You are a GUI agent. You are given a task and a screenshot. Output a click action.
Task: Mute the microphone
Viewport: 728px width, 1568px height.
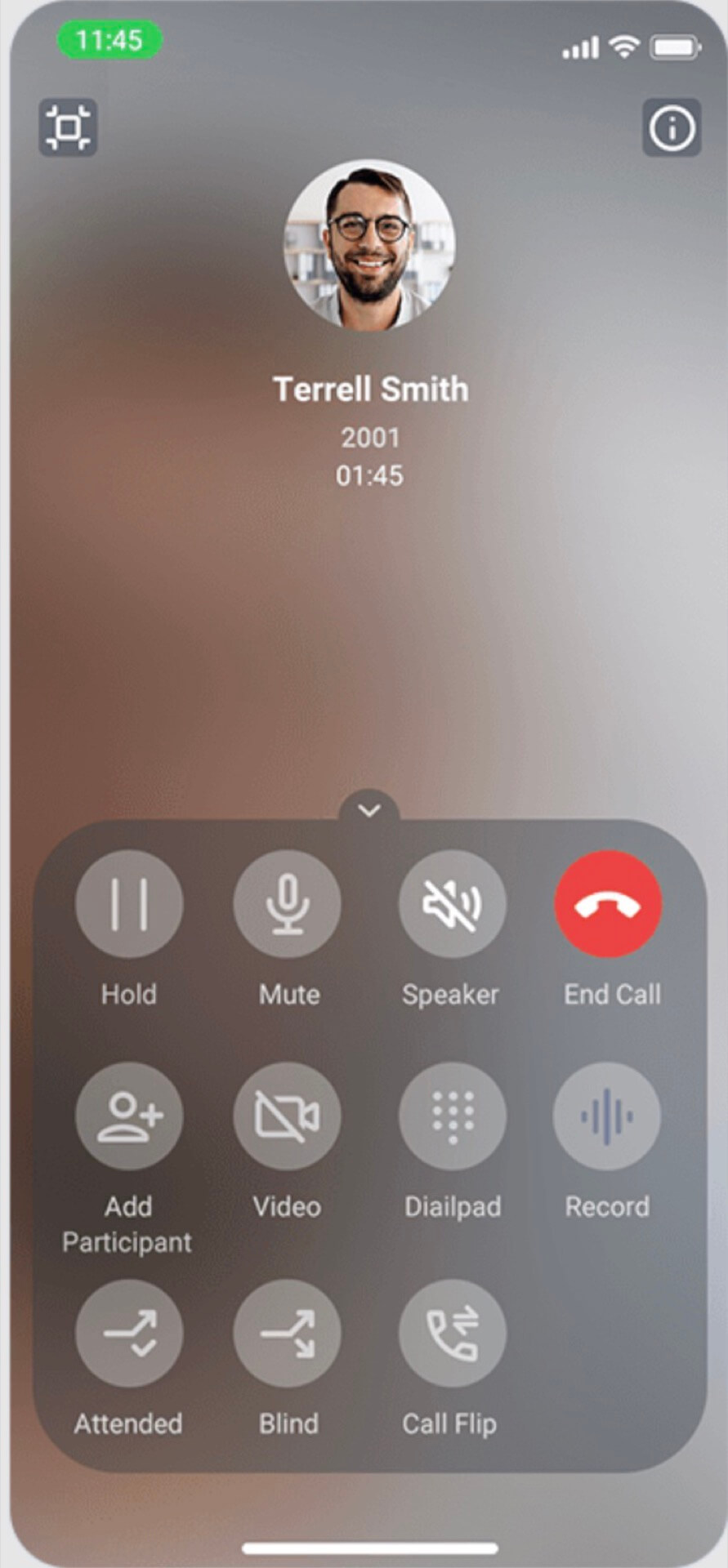pos(288,903)
